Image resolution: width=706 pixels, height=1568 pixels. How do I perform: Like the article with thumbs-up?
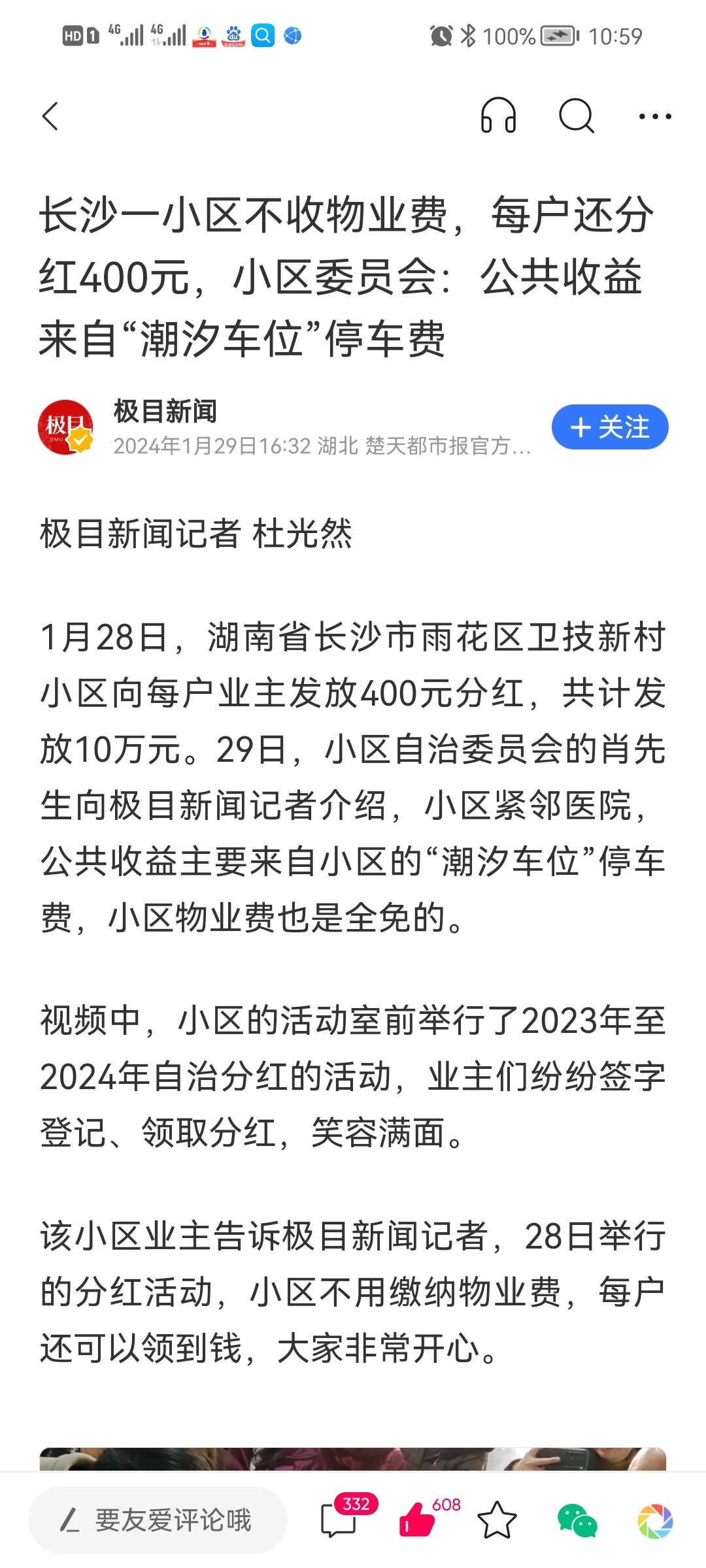(418, 1518)
